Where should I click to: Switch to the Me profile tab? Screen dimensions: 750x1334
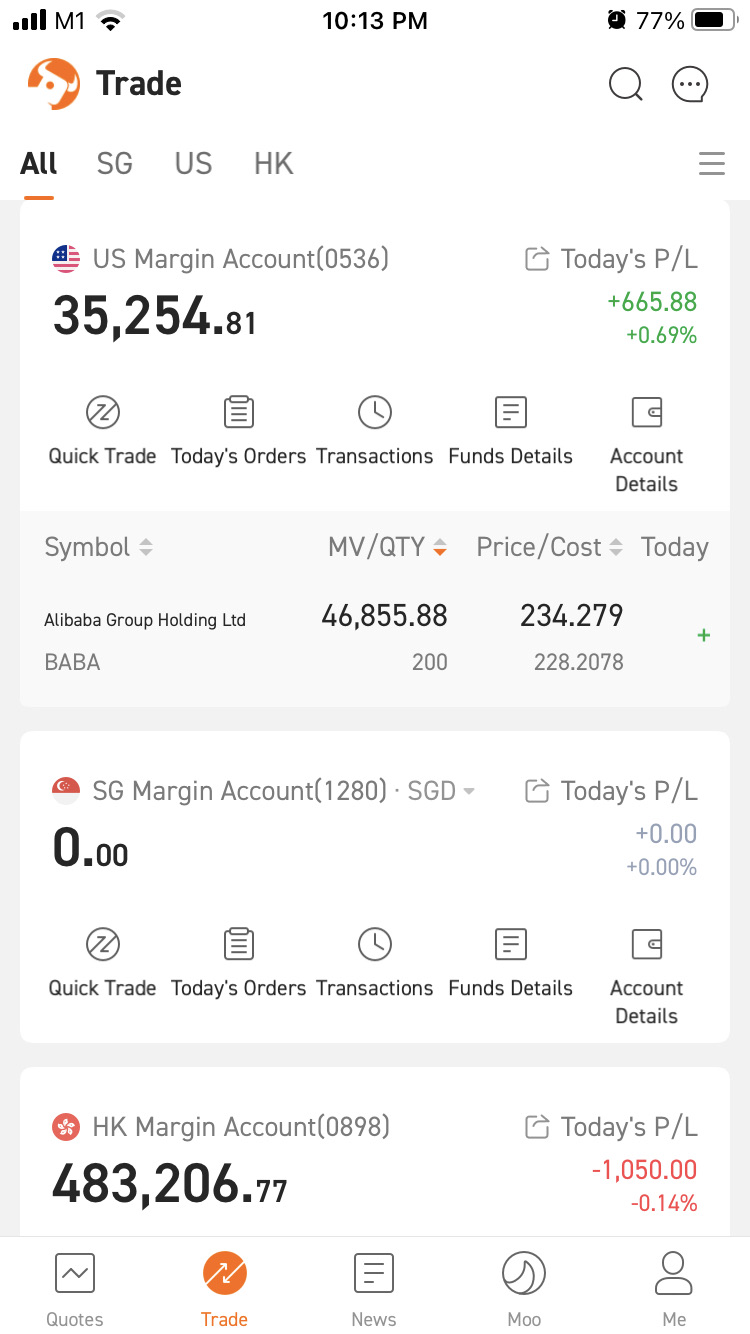coord(674,1289)
